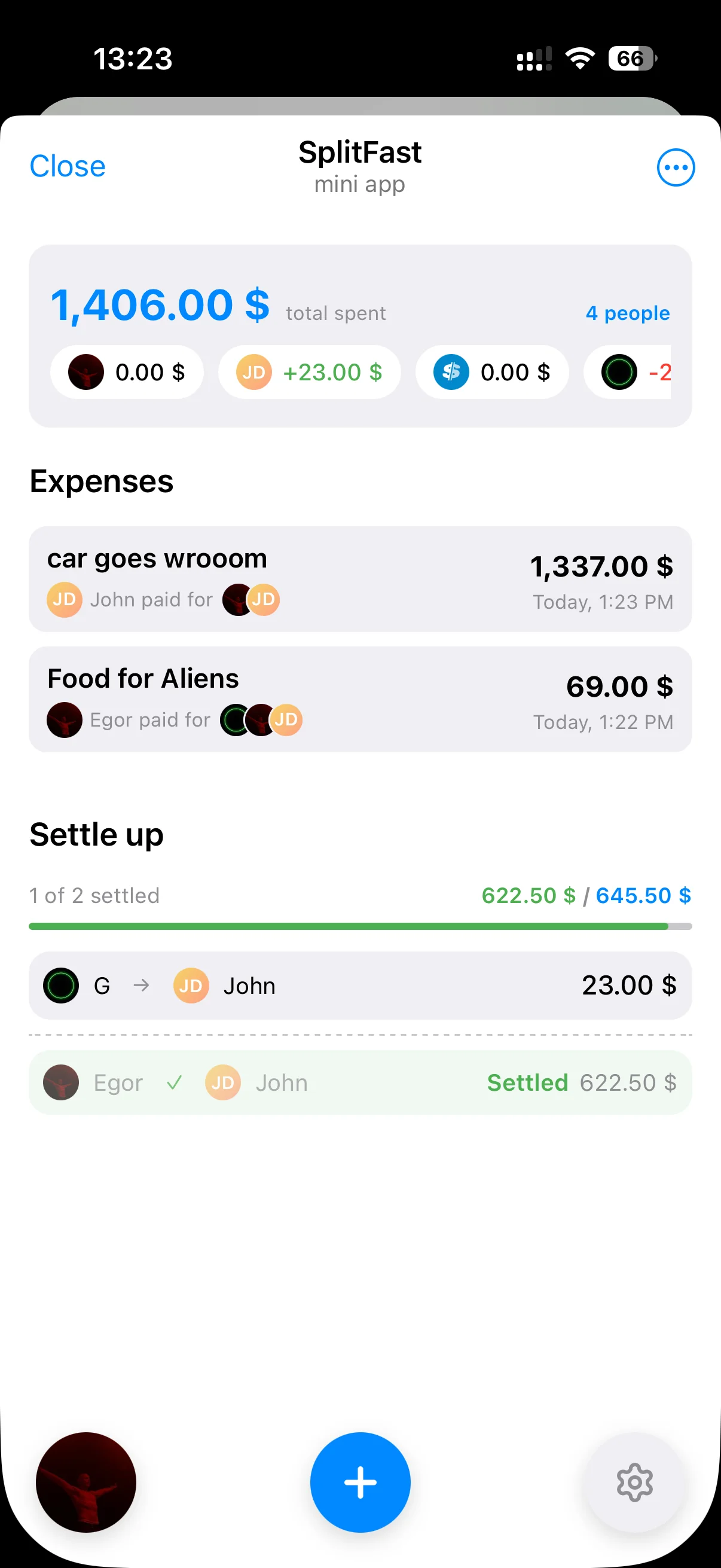
Task: Expand the 4 people participant list
Action: [x=627, y=312]
